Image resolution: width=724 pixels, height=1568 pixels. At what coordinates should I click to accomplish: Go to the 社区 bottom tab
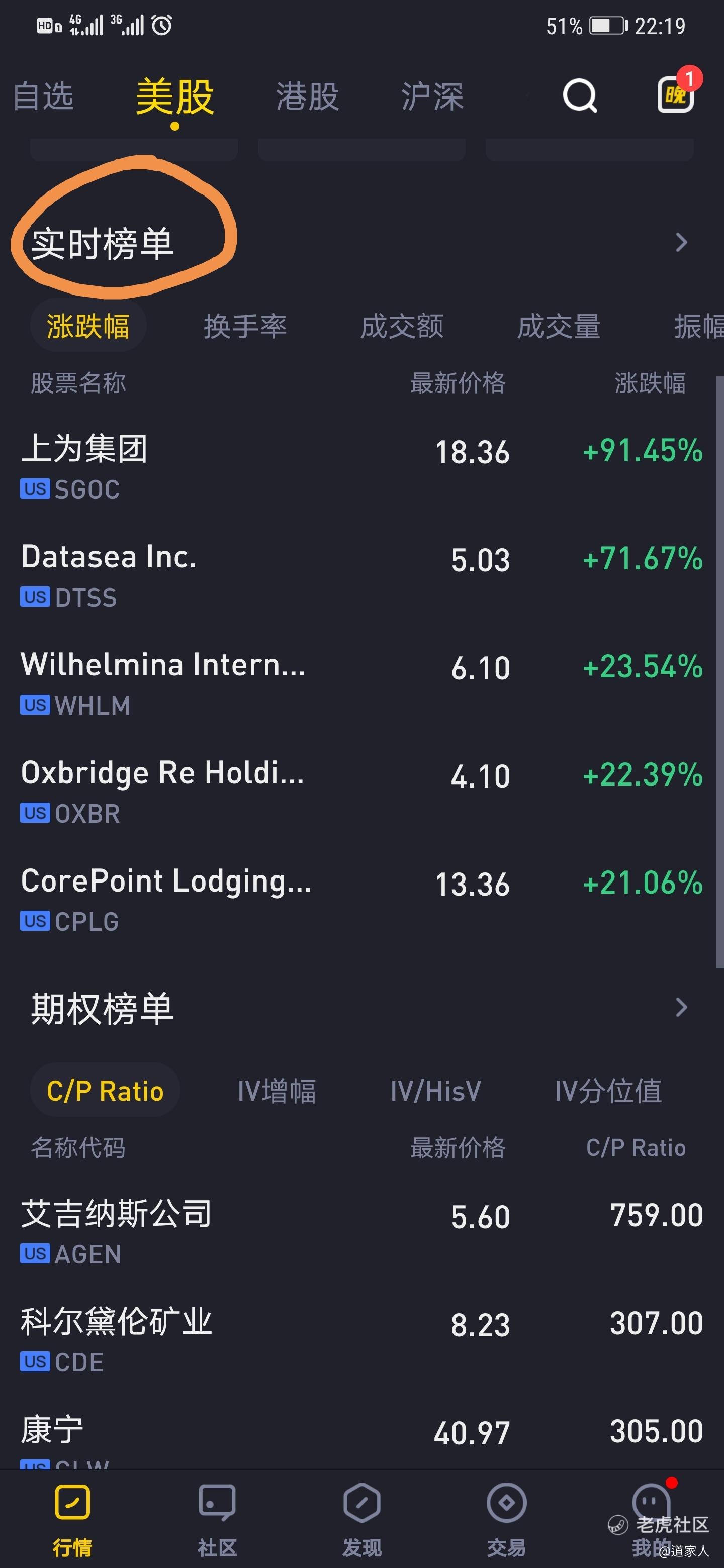click(x=217, y=1520)
